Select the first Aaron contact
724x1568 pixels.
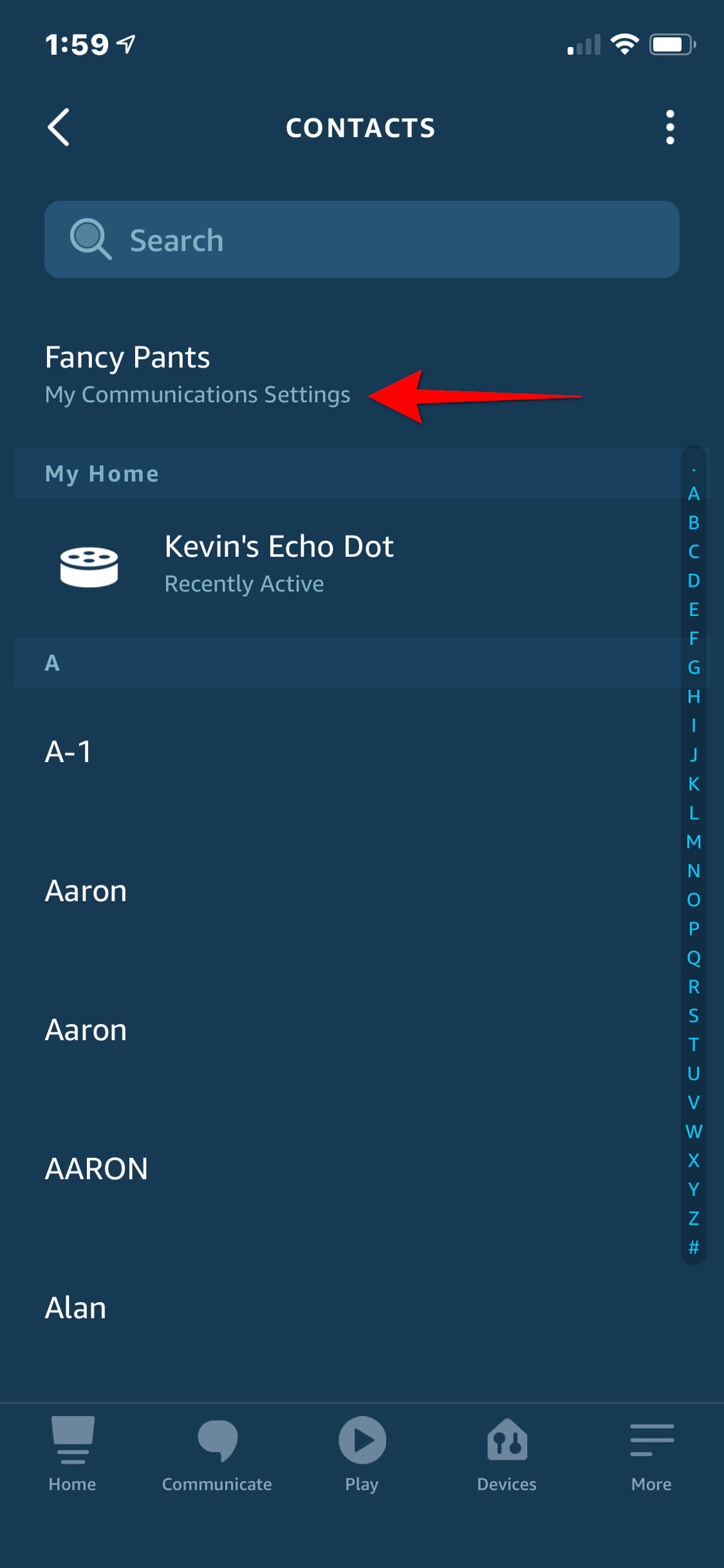pyautogui.click(x=86, y=890)
